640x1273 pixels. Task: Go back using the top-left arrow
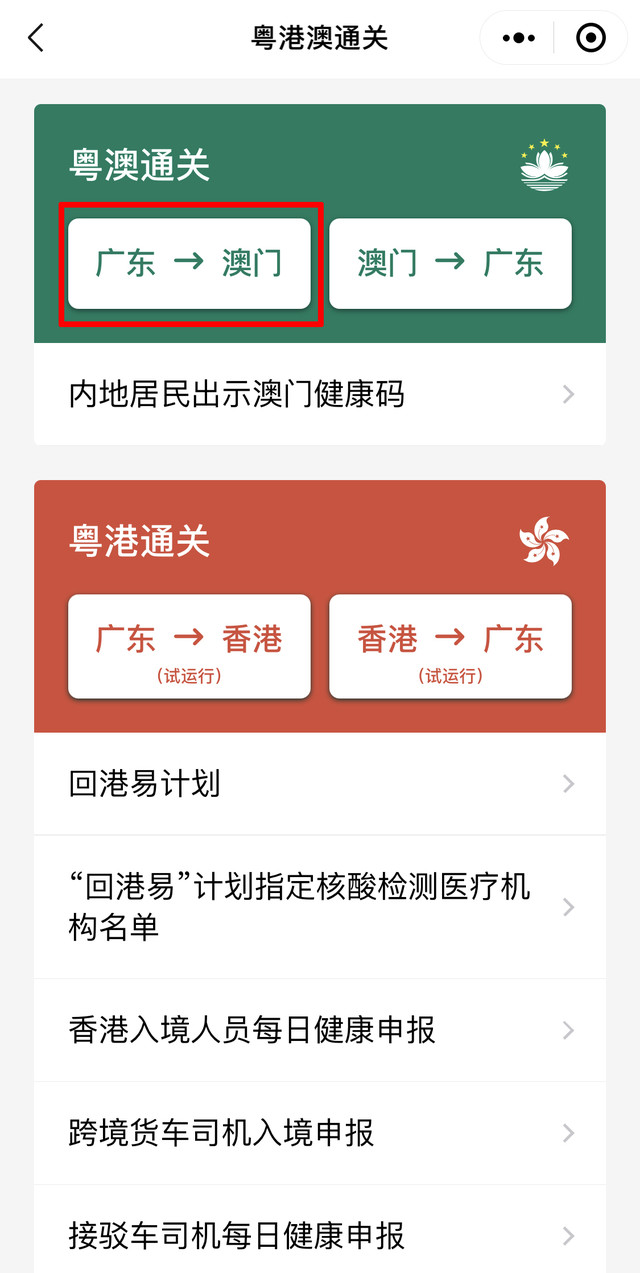(x=36, y=39)
